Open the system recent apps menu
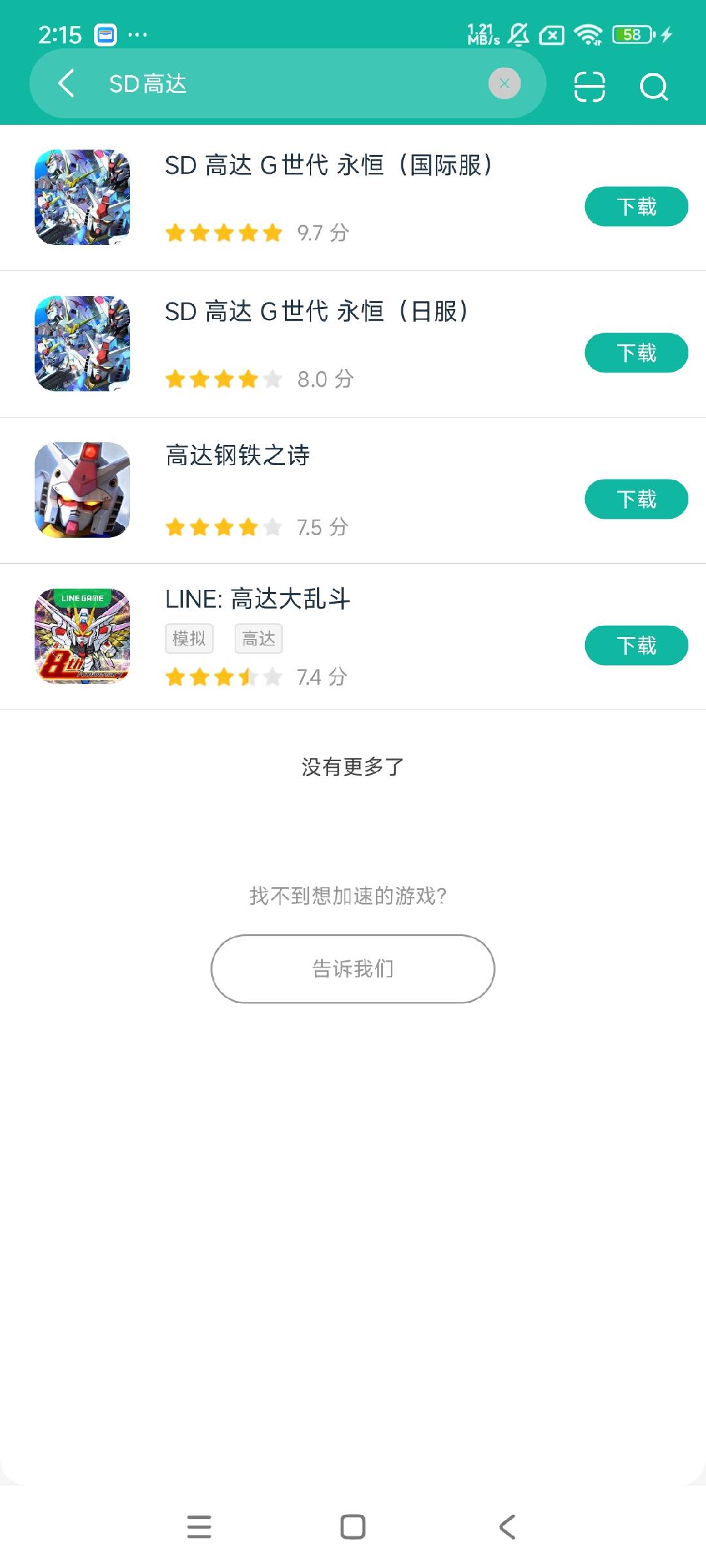Image resolution: width=706 pixels, height=1568 pixels. point(199,1527)
